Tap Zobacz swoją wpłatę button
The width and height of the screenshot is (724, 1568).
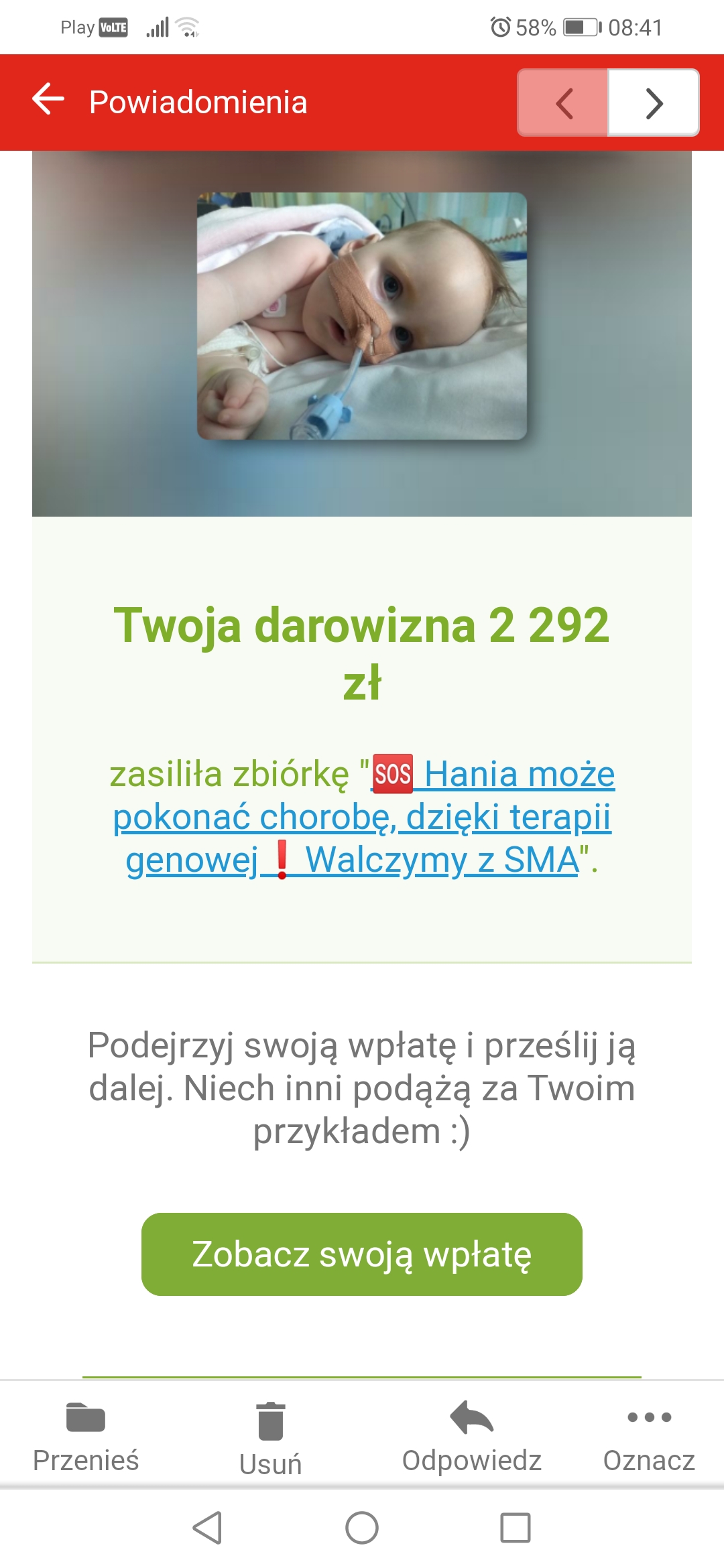pyautogui.click(x=362, y=1254)
